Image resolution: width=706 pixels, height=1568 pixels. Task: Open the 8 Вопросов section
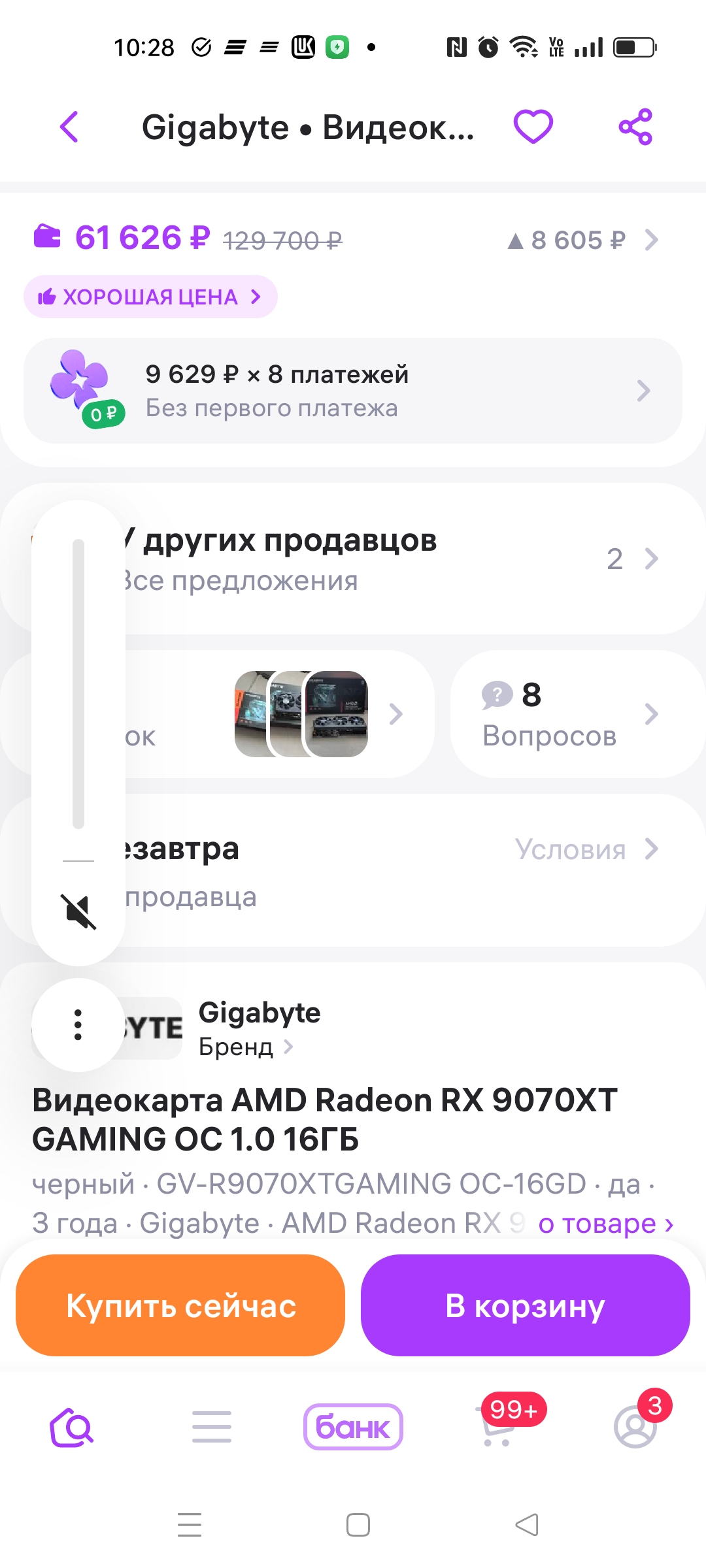(x=569, y=714)
